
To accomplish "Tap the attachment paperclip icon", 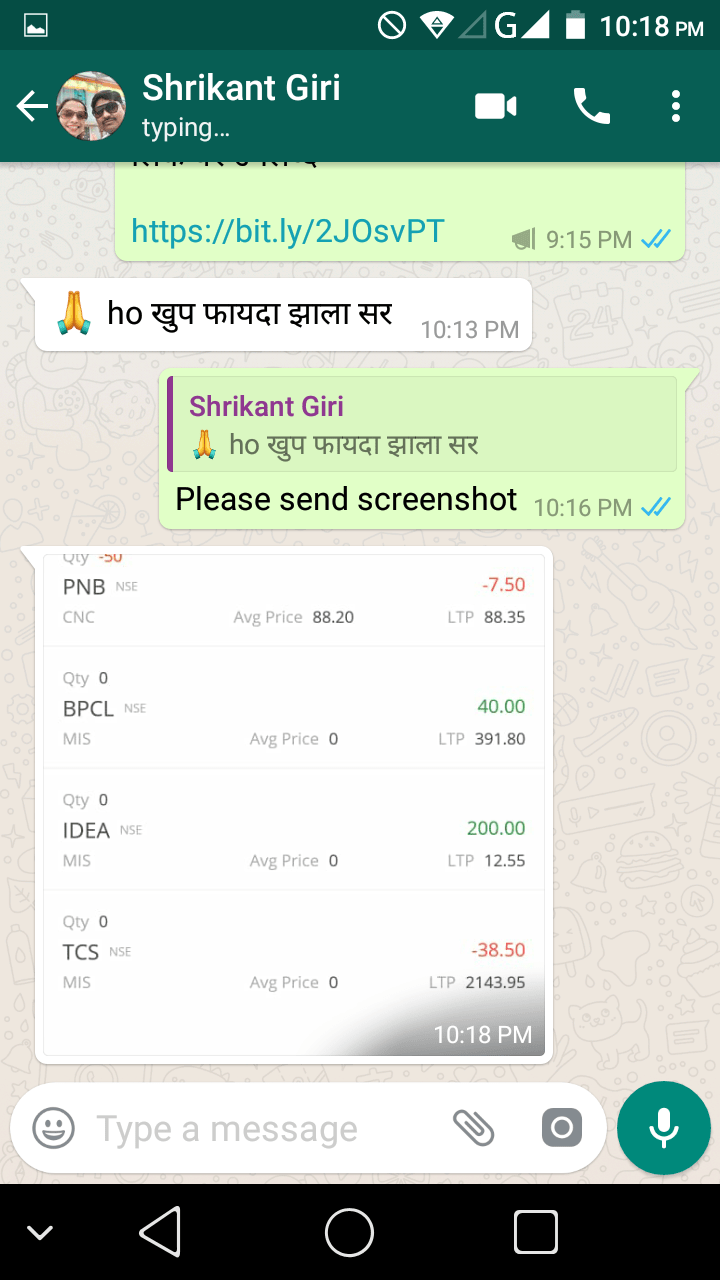I will pos(473,1129).
